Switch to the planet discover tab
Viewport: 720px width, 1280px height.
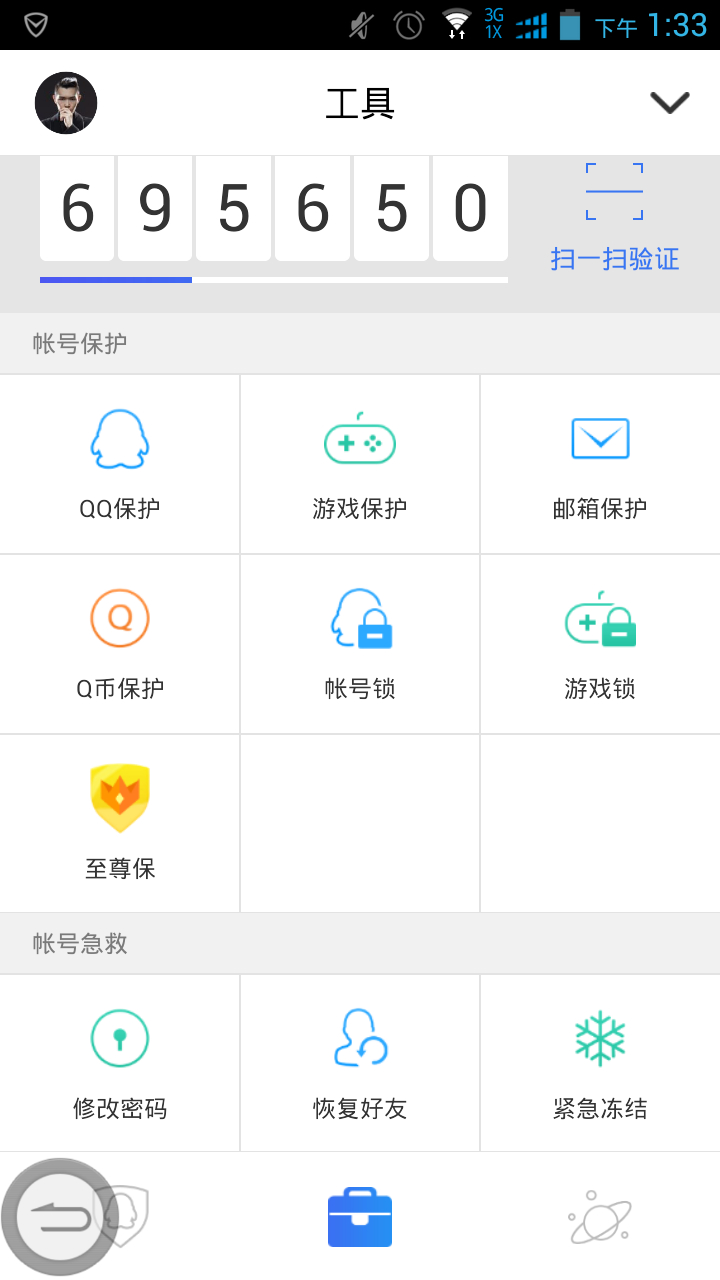tap(600, 1217)
